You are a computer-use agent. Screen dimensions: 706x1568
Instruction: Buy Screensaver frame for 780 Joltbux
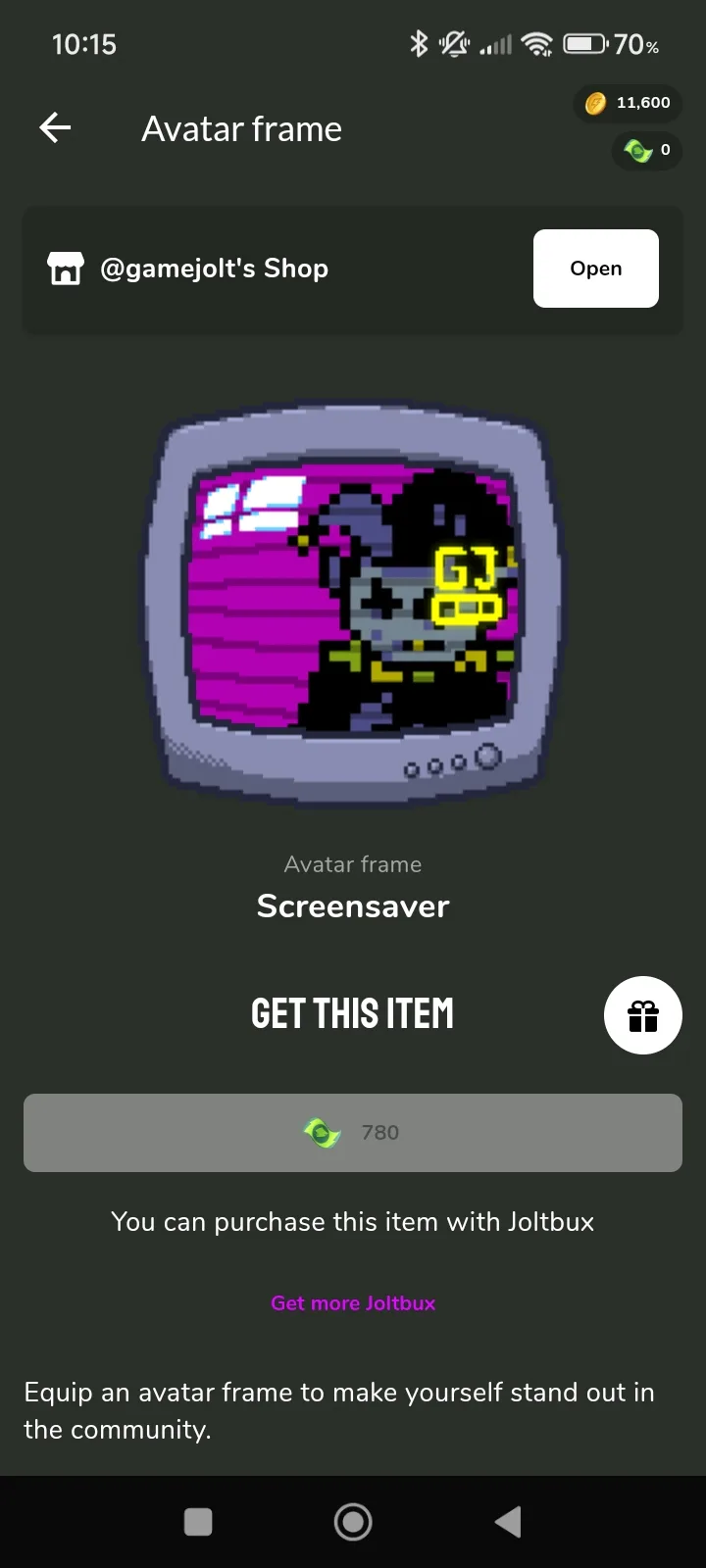[x=353, y=1133]
